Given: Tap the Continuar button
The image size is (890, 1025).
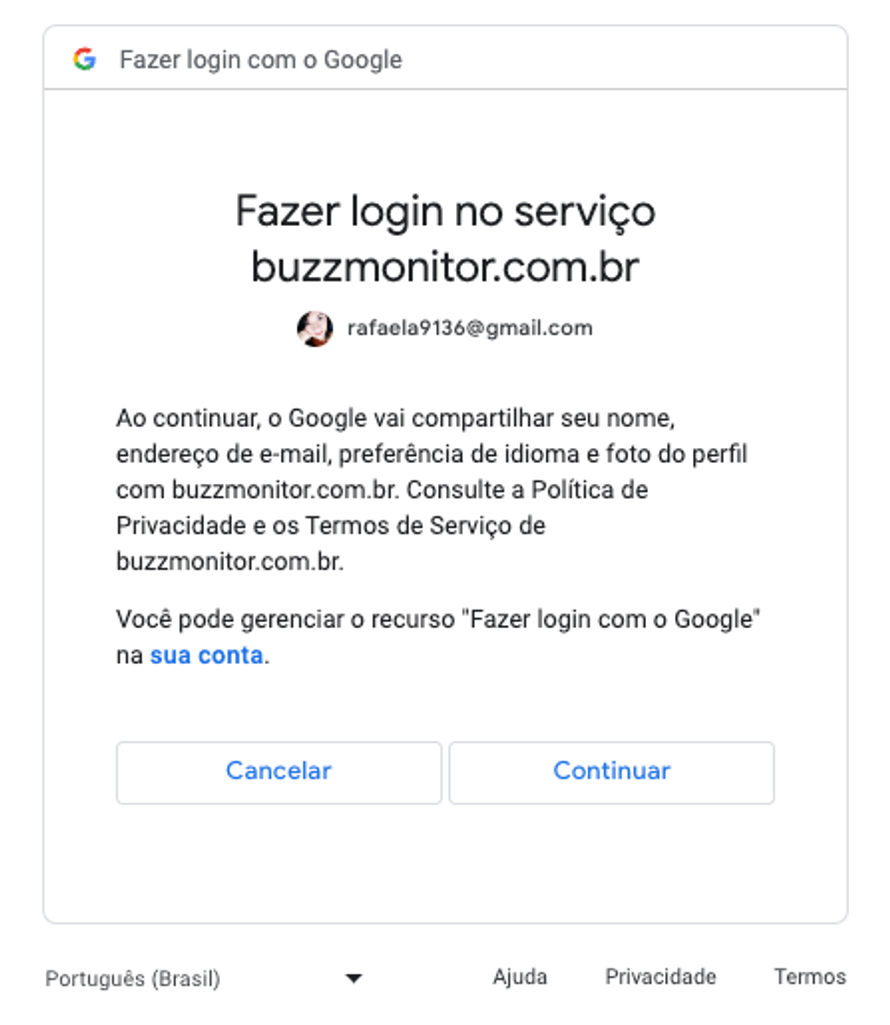Looking at the screenshot, I should point(611,772).
